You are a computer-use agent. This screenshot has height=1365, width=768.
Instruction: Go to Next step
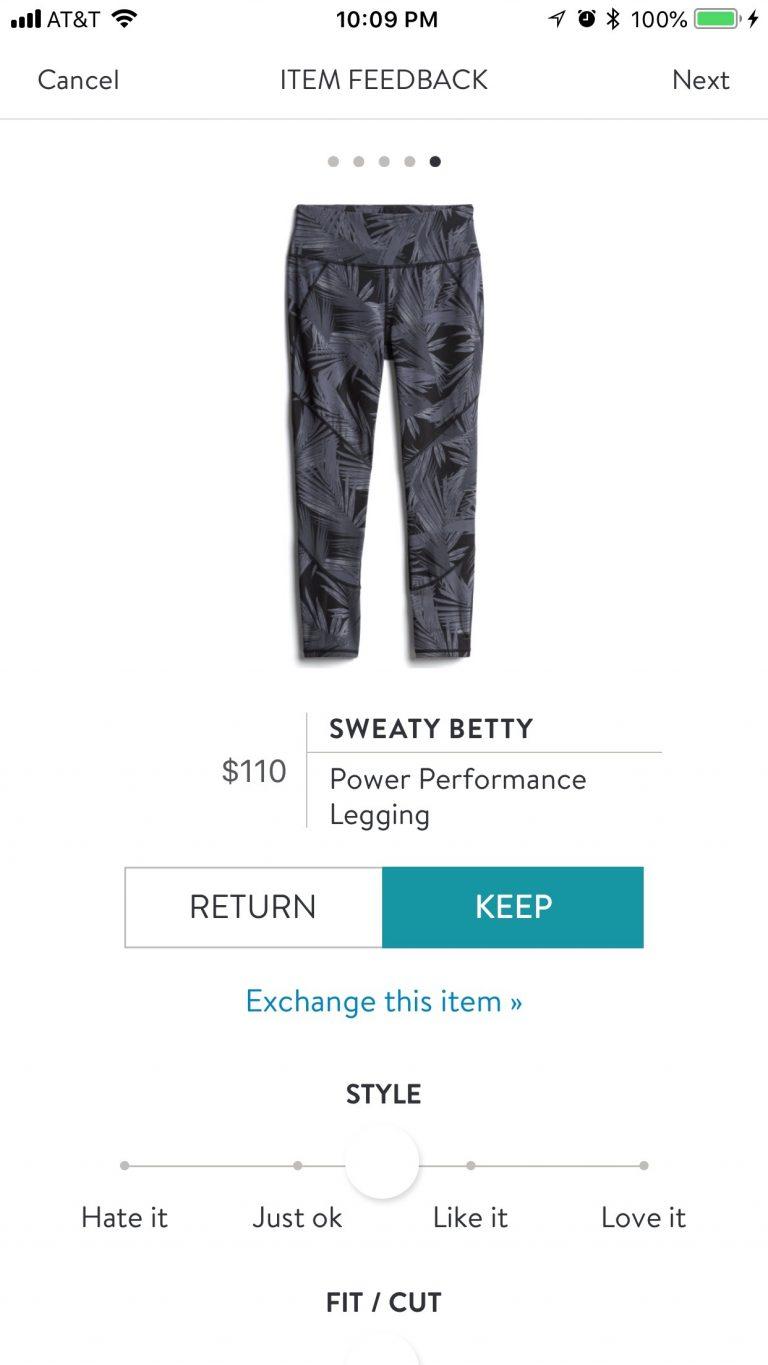(700, 80)
